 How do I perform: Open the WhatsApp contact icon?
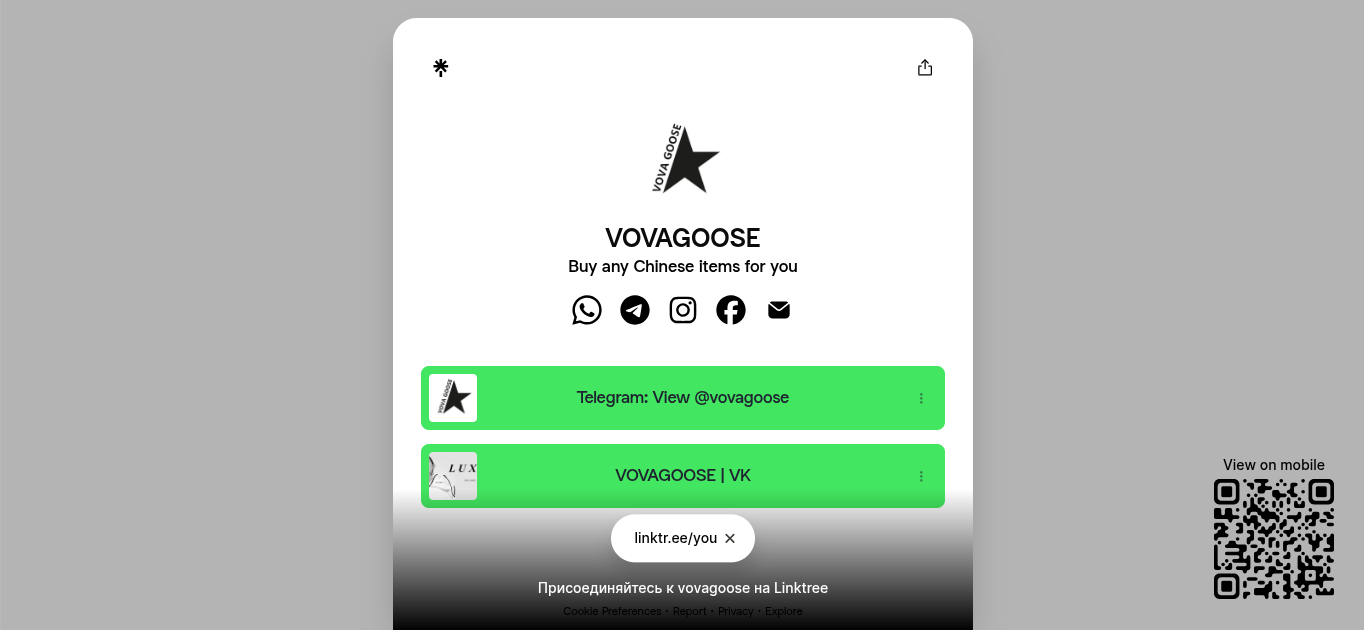[587, 310]
